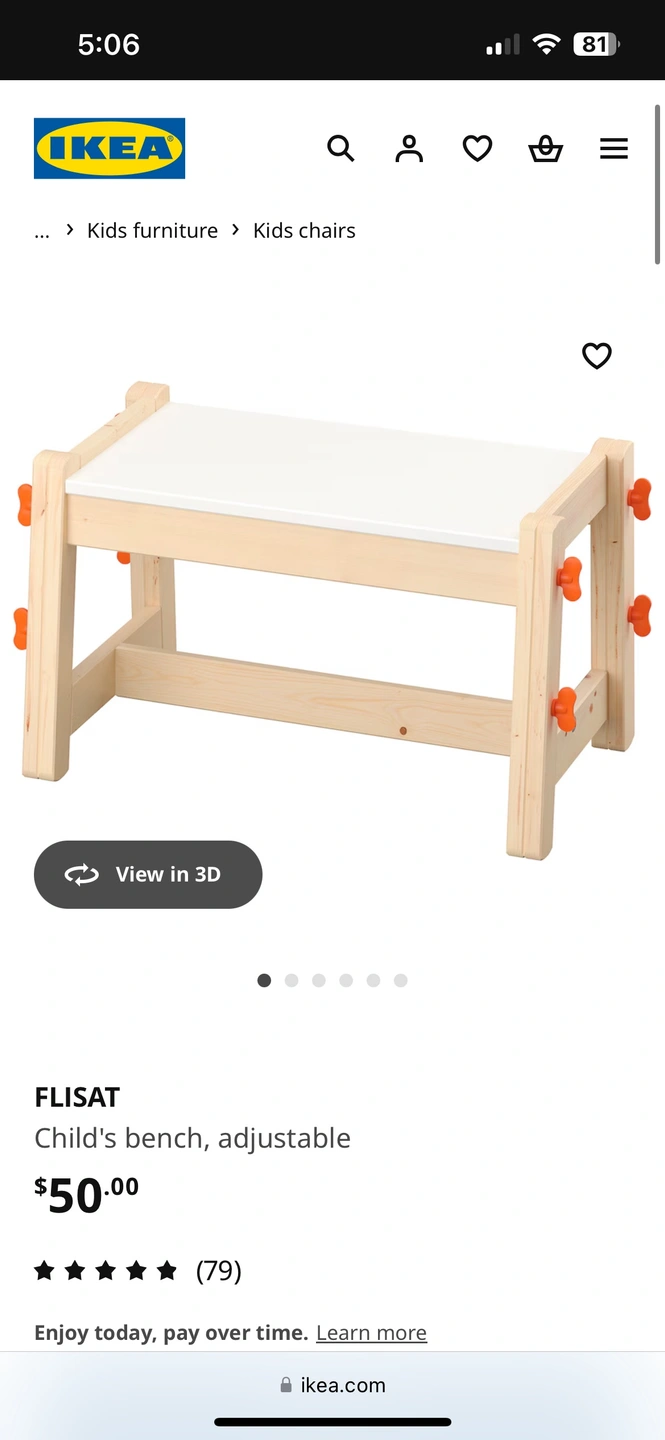Open the favorites heart in the header

(x=477, y=149)
